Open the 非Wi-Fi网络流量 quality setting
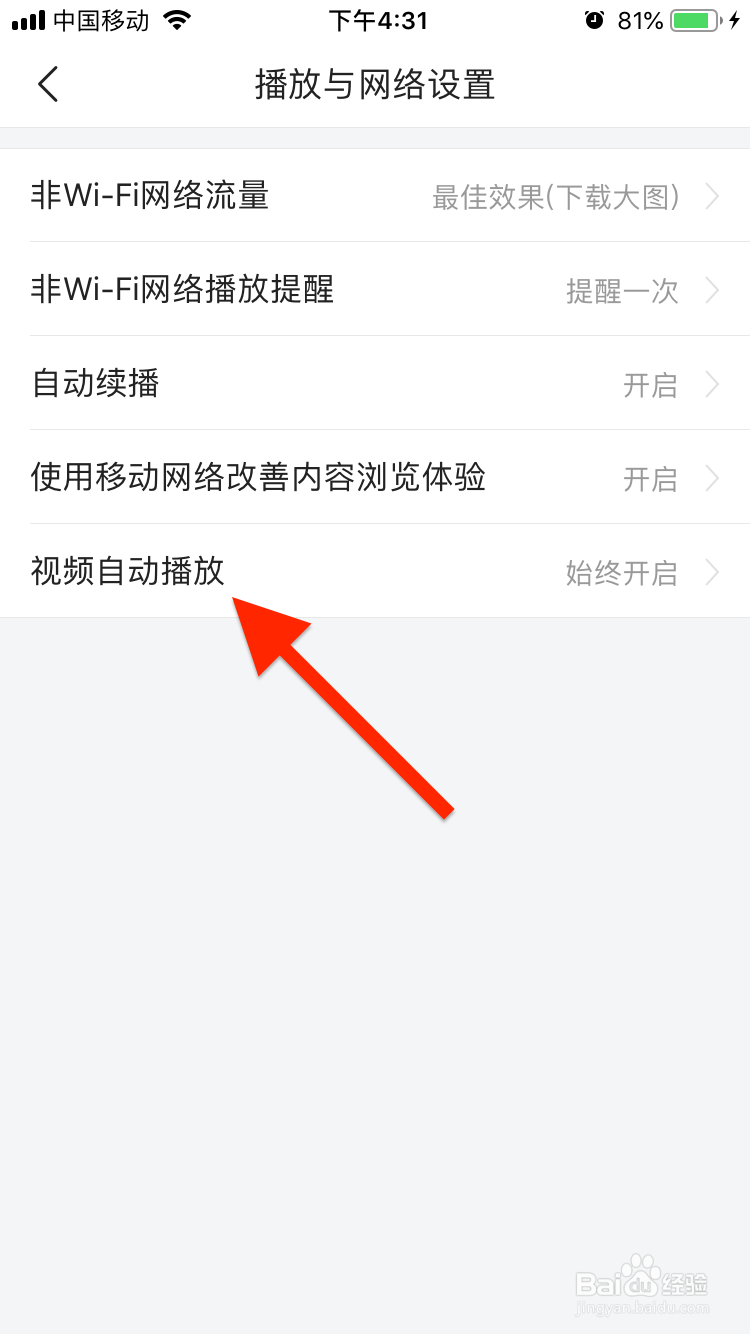The image size is (750, 1334). tap(375, 197)
